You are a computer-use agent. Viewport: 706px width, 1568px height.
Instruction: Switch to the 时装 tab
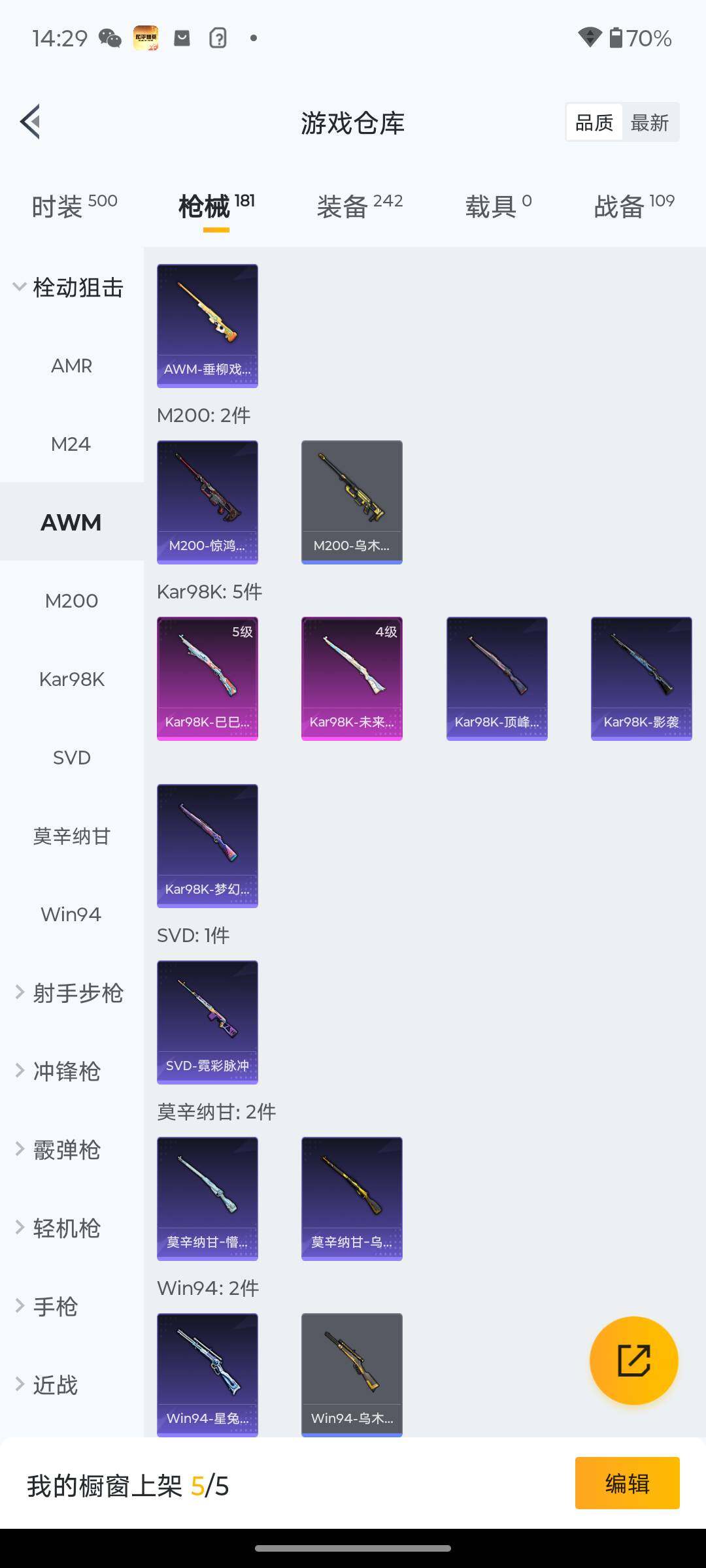coord(74,206)
